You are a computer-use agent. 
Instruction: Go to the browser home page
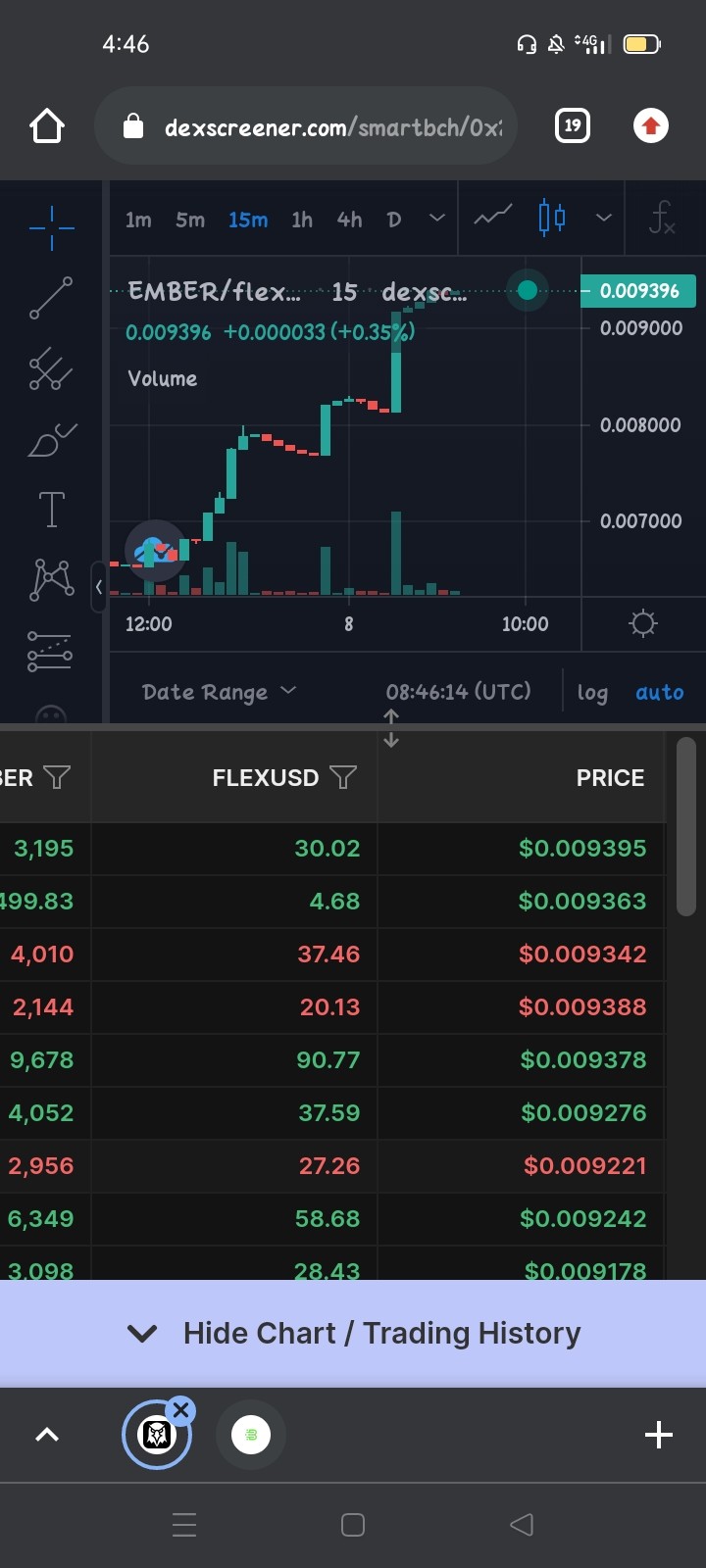pos(47,126)
